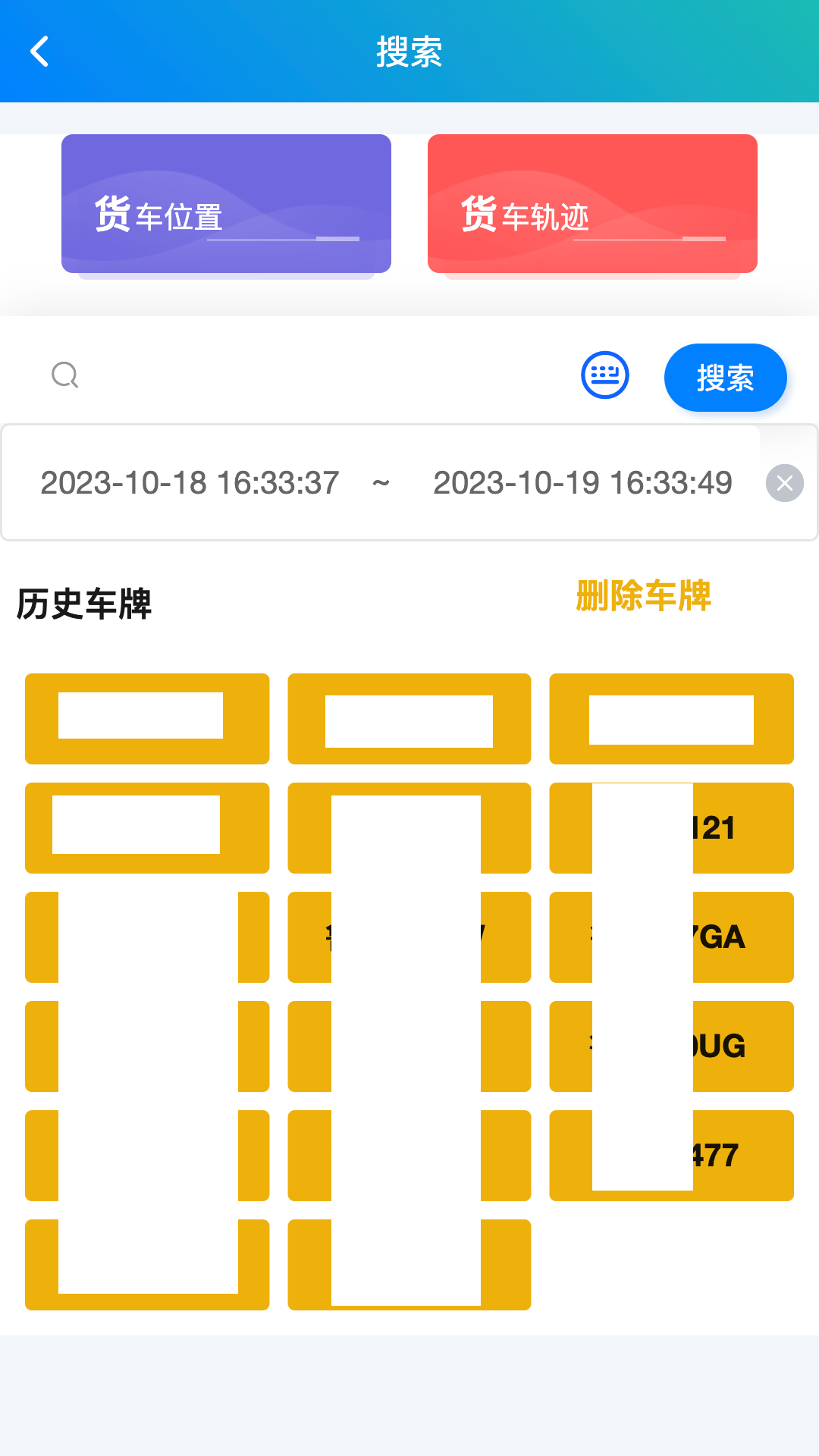Tap the first plate in the top row
Viewport: 819px width, 1456px height.
pos(147,718)
